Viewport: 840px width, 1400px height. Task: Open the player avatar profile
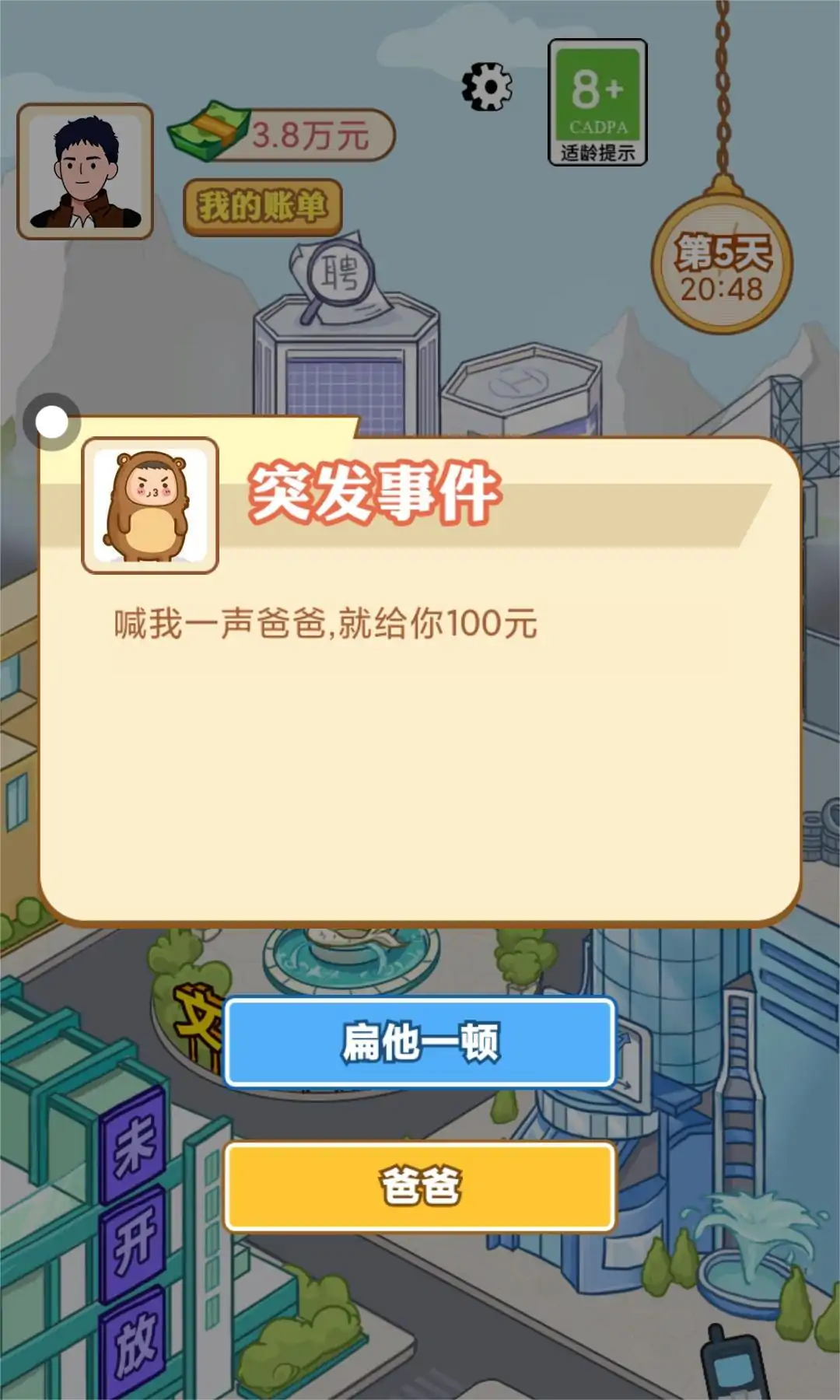tap(86, 172)
